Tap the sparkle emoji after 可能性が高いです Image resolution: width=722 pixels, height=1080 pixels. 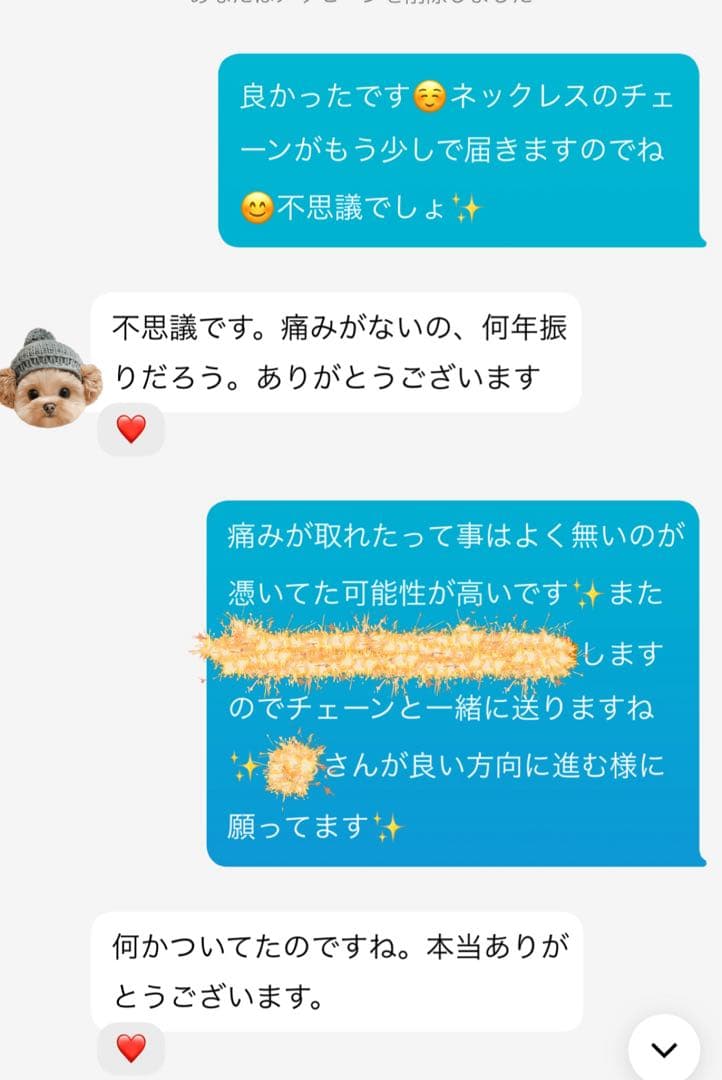[x=591, y=594]
